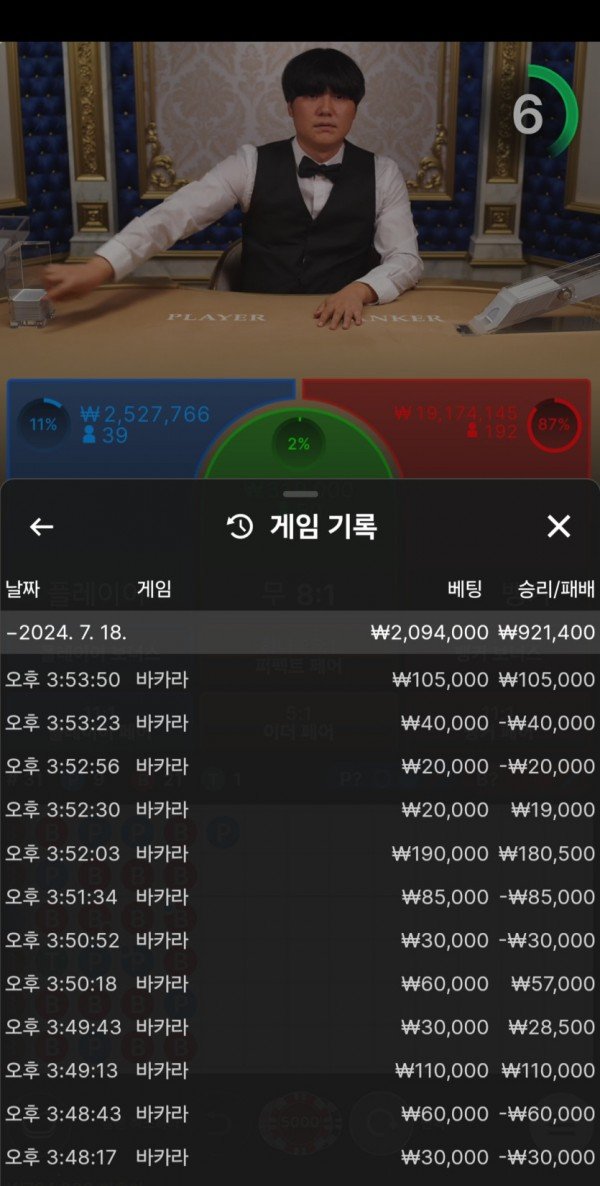View the 오후 3:51:34 바카라 record
The width and height of the screenshot is (600, 1186).
pyautogui.click(x=300, y=897)
